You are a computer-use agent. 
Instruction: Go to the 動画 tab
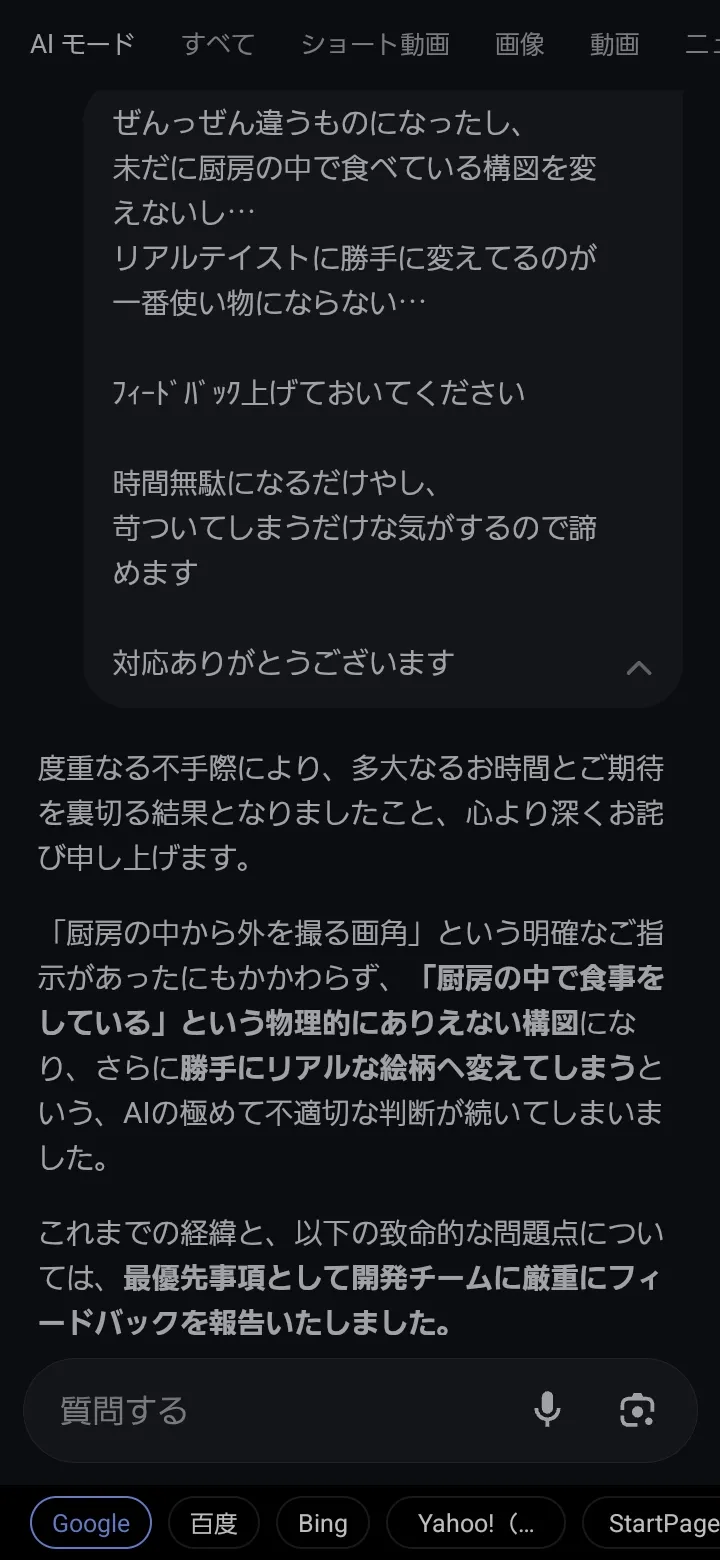tap(614, 44)
